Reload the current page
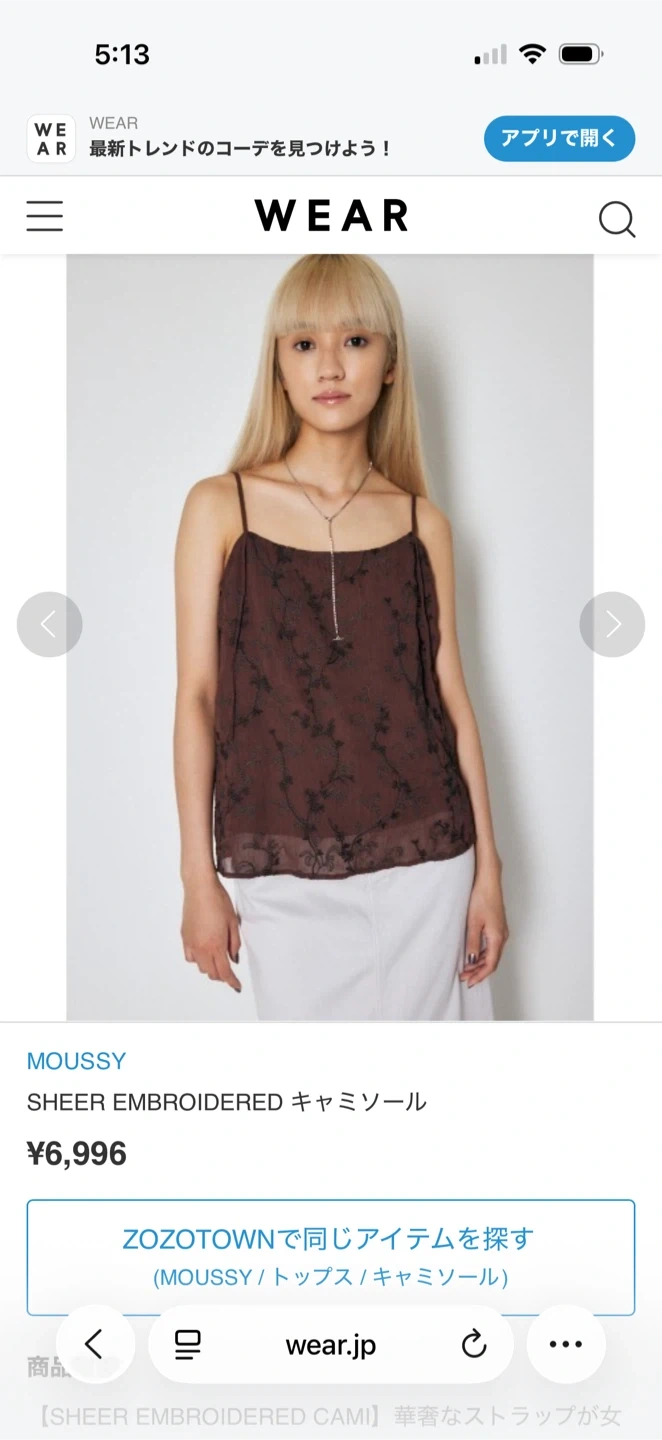The image size is (662, 1440). click(x=474, y=1345)
